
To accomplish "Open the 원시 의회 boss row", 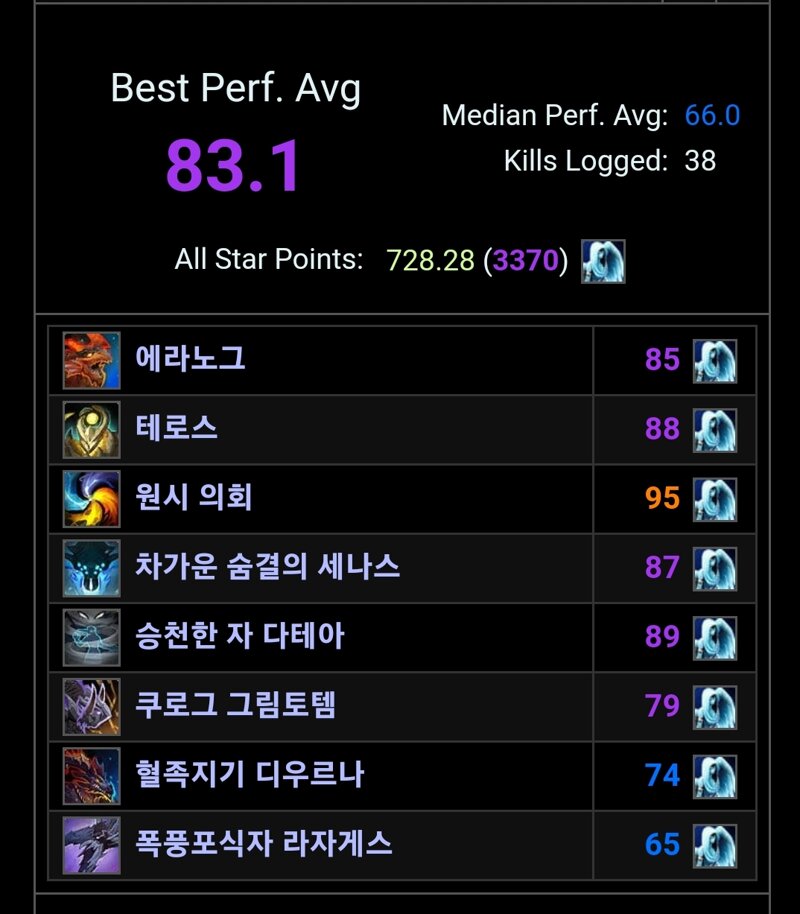I will [193, 497].
